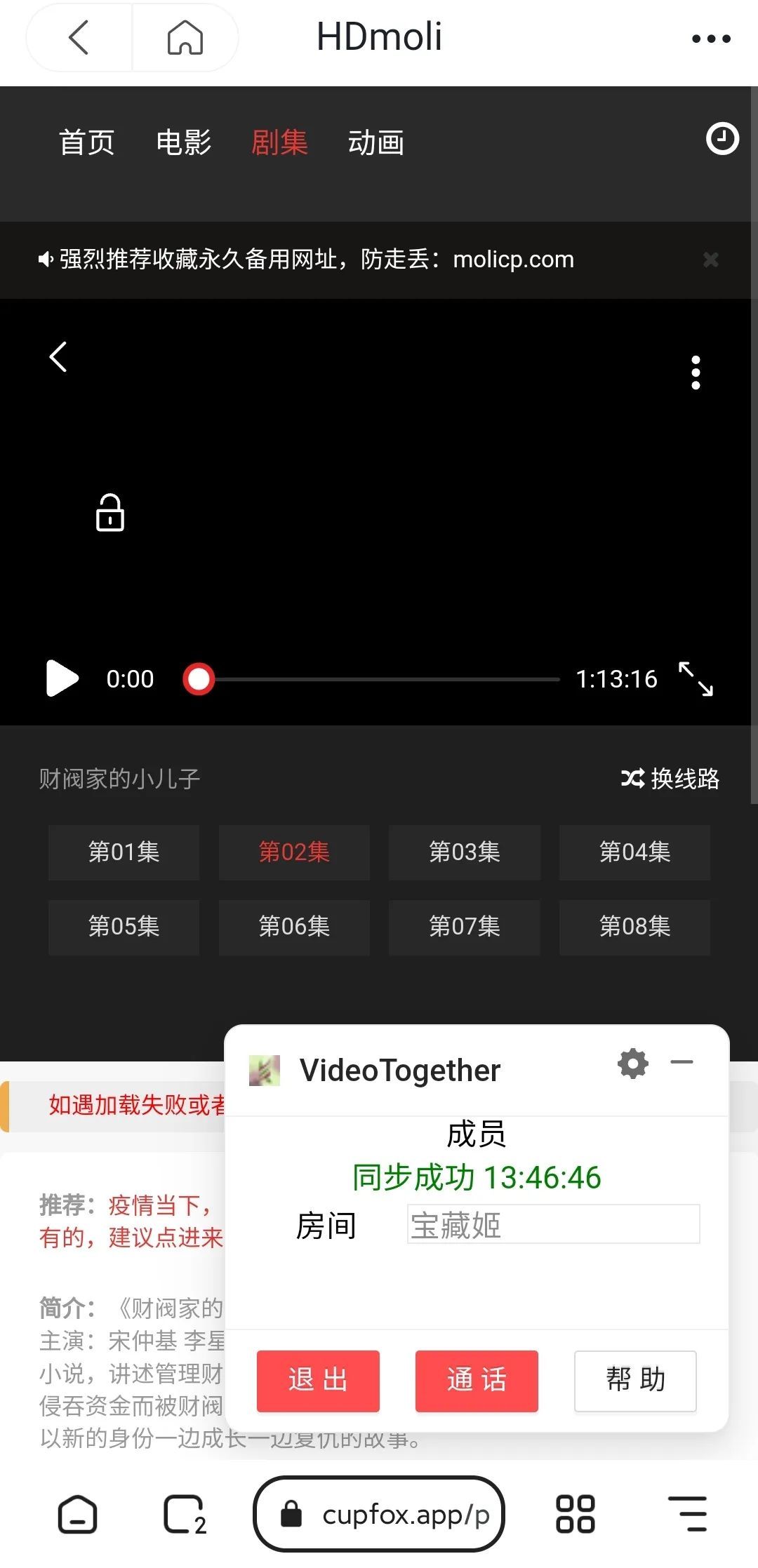Lock the video player screen
The width and height of the screenshot is (758, 1568).
click(110, 513)
